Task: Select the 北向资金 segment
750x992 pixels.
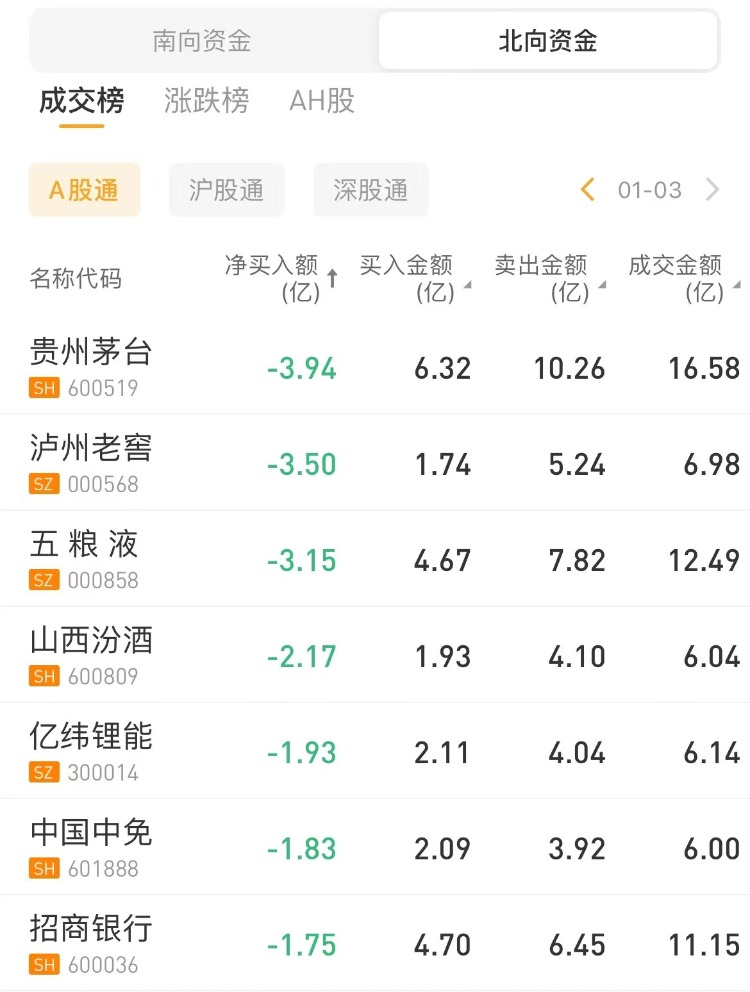Action: 548,41
